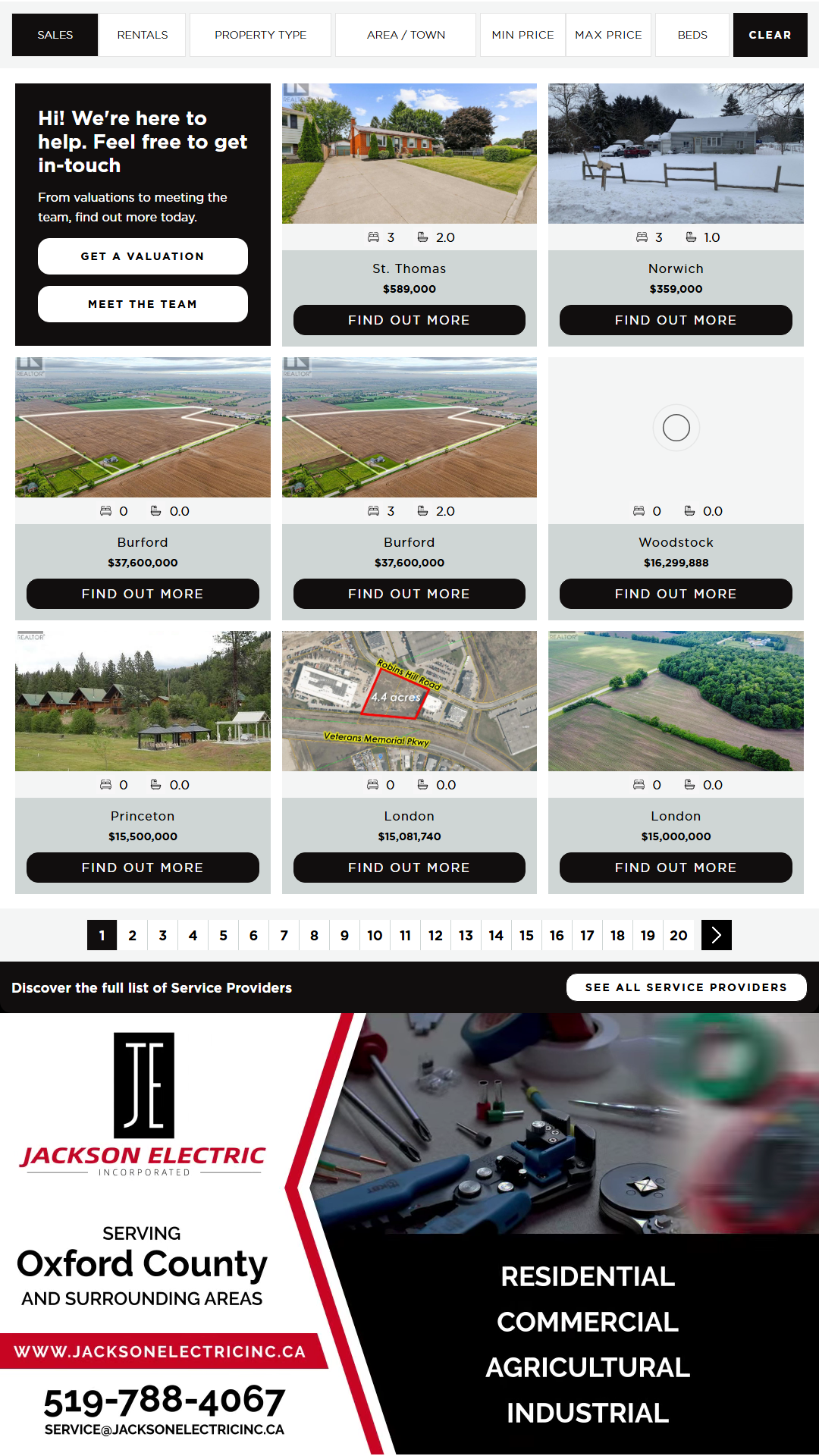The image size is (819, 1456).
Task: Tap Meet the Team button
Action: 143,304
